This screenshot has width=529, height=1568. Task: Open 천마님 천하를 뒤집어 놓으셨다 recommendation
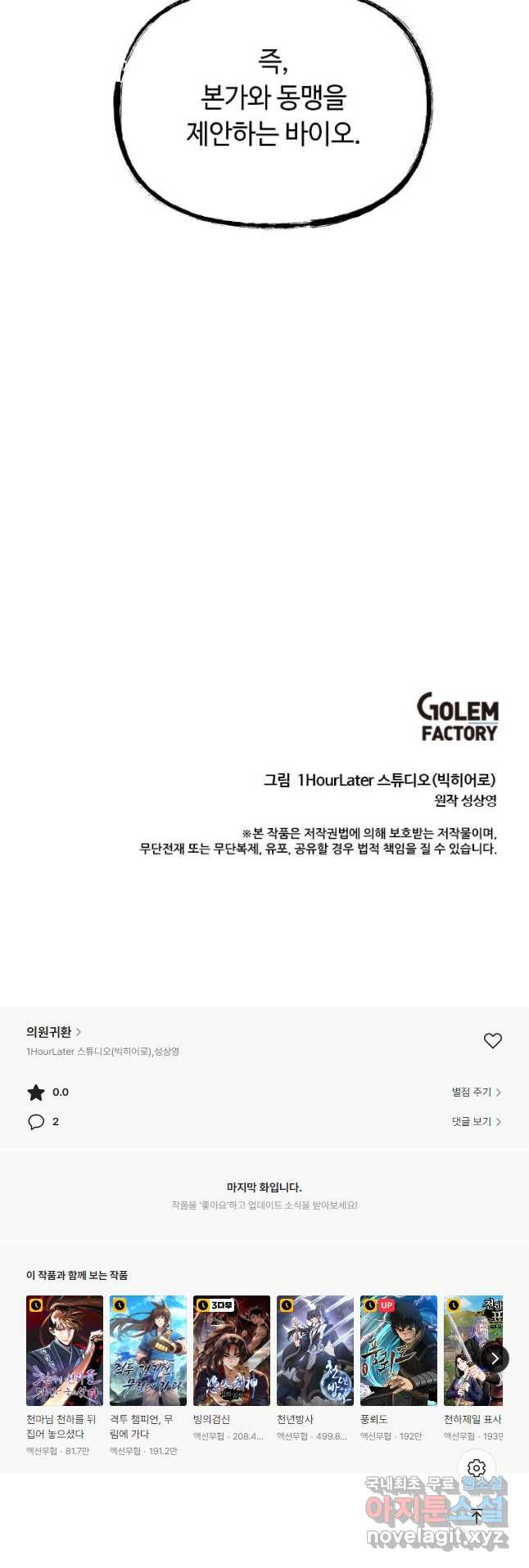pos(65,1350)
